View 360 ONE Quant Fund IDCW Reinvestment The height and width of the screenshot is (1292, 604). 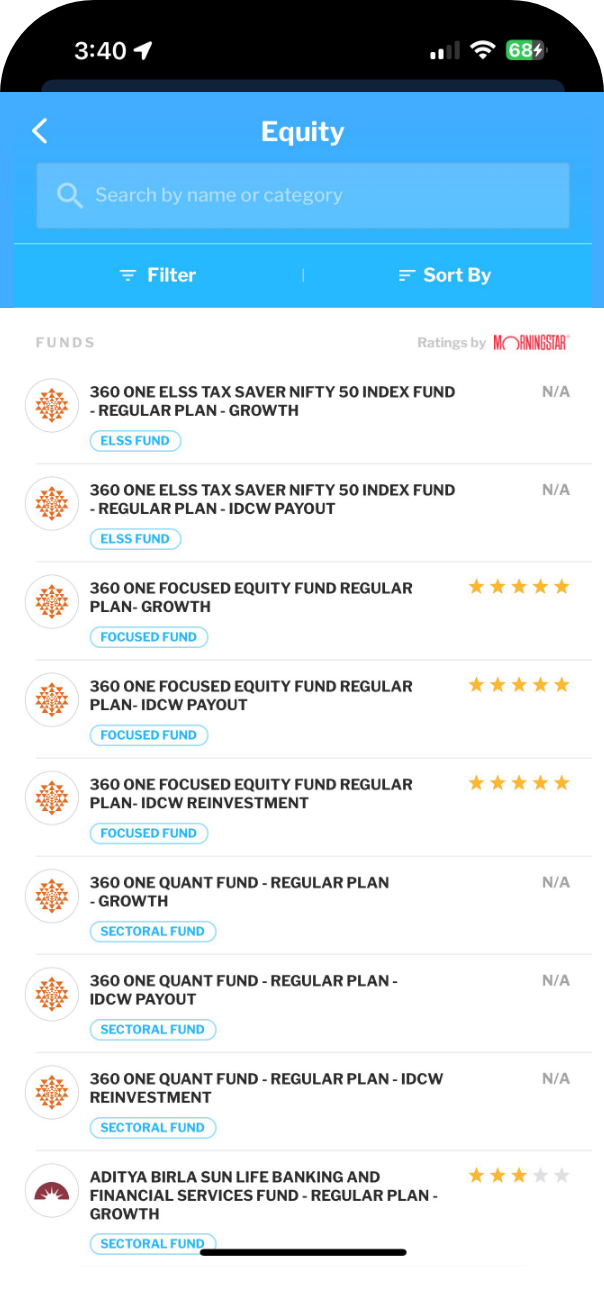(x=302, y=1101)
